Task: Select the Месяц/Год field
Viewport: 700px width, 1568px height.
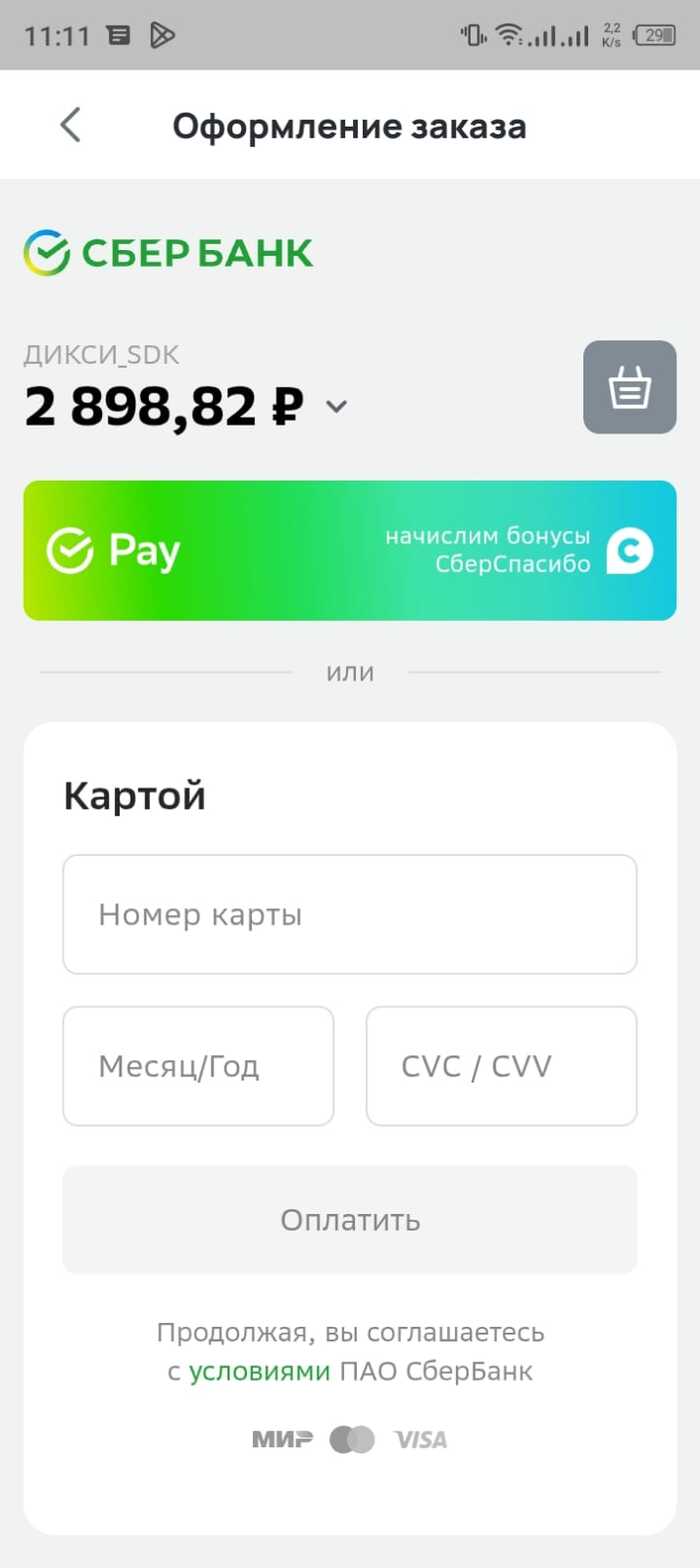Action: click(x=198, y=1066)
